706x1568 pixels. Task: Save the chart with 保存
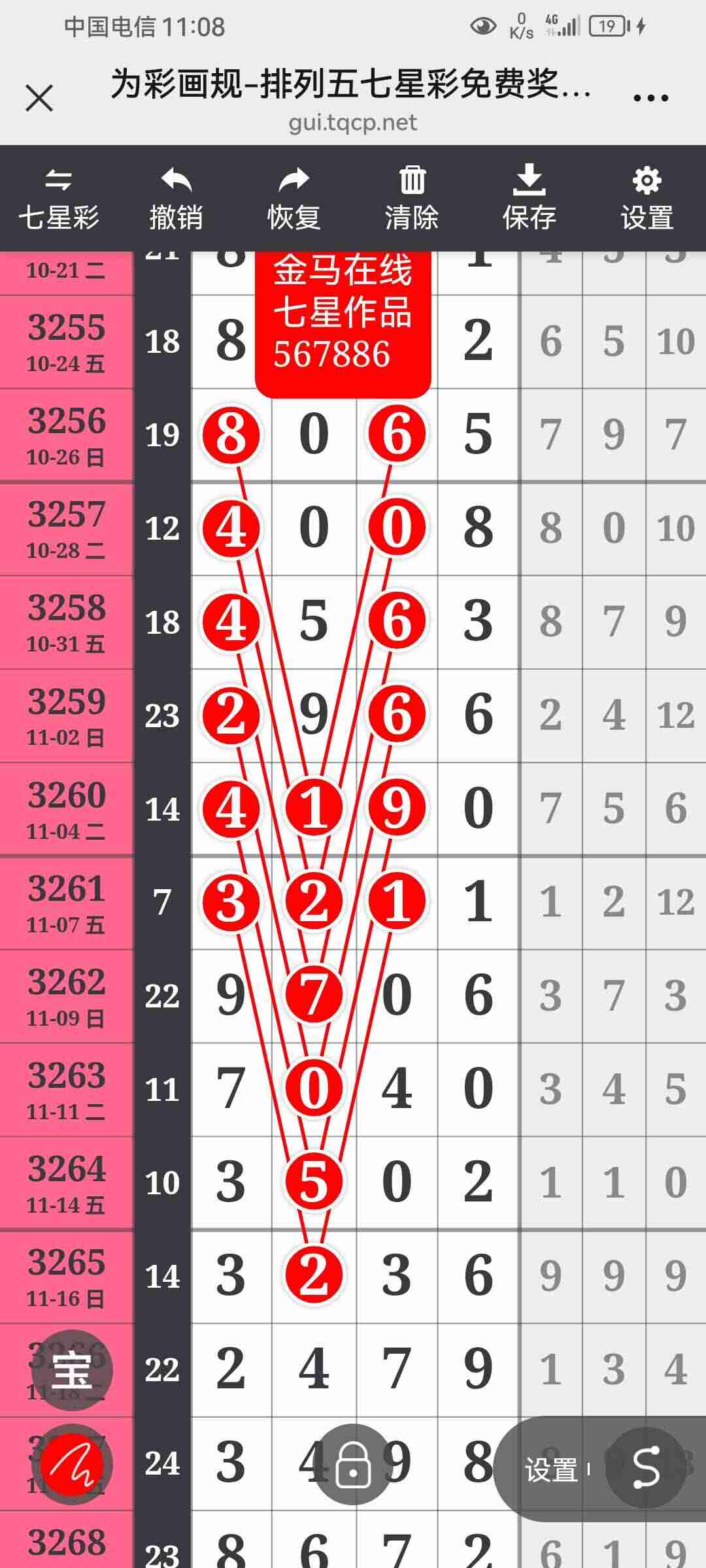click(529, 199)
